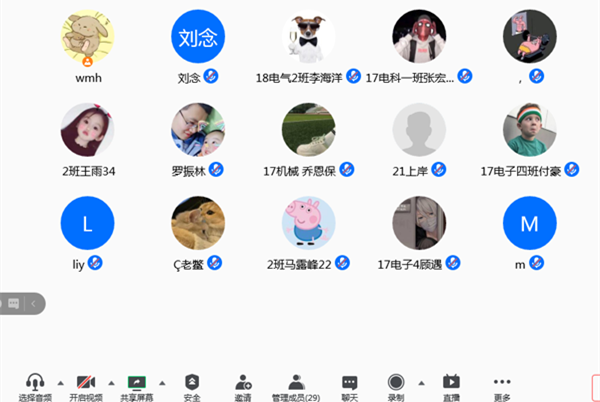Viewport: 600px width, 402px height.
Task: Start recording with 录制
Action: click(396, 385)
